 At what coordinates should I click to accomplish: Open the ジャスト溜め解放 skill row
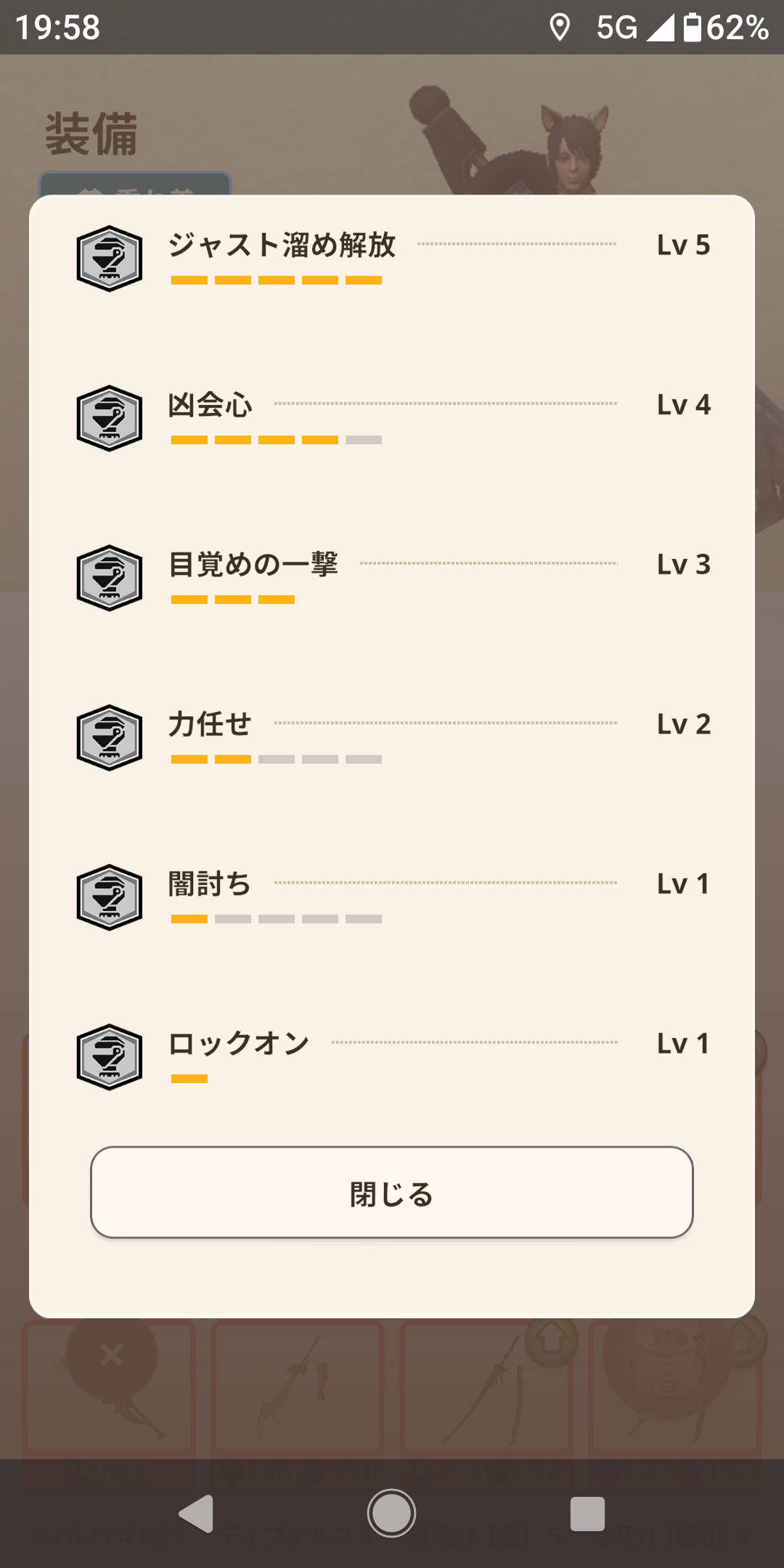click(x=392, y=258)
